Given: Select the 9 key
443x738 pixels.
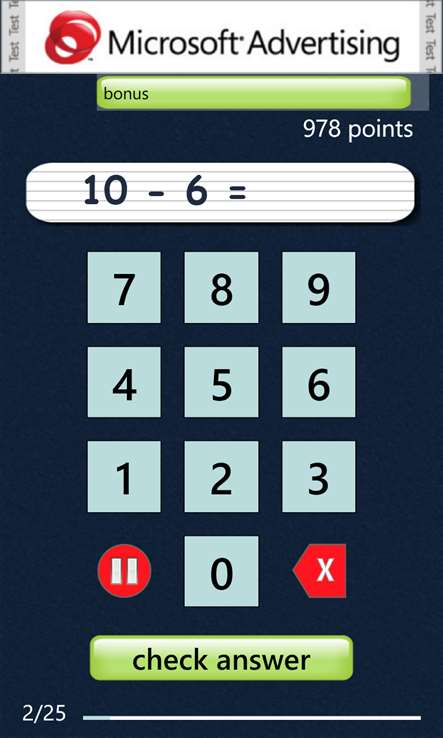Looking at the screenshot, I should (319, 288).
